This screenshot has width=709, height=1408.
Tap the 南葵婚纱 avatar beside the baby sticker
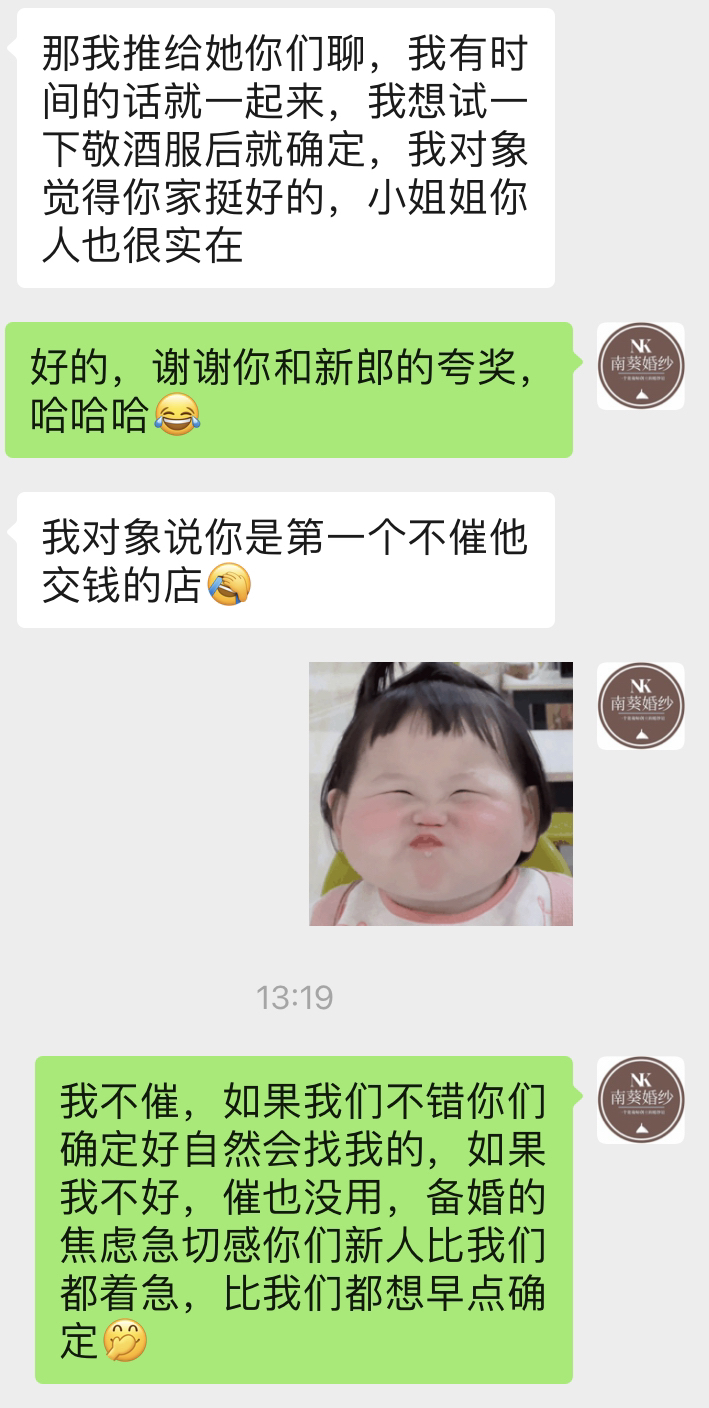(641, 705)
